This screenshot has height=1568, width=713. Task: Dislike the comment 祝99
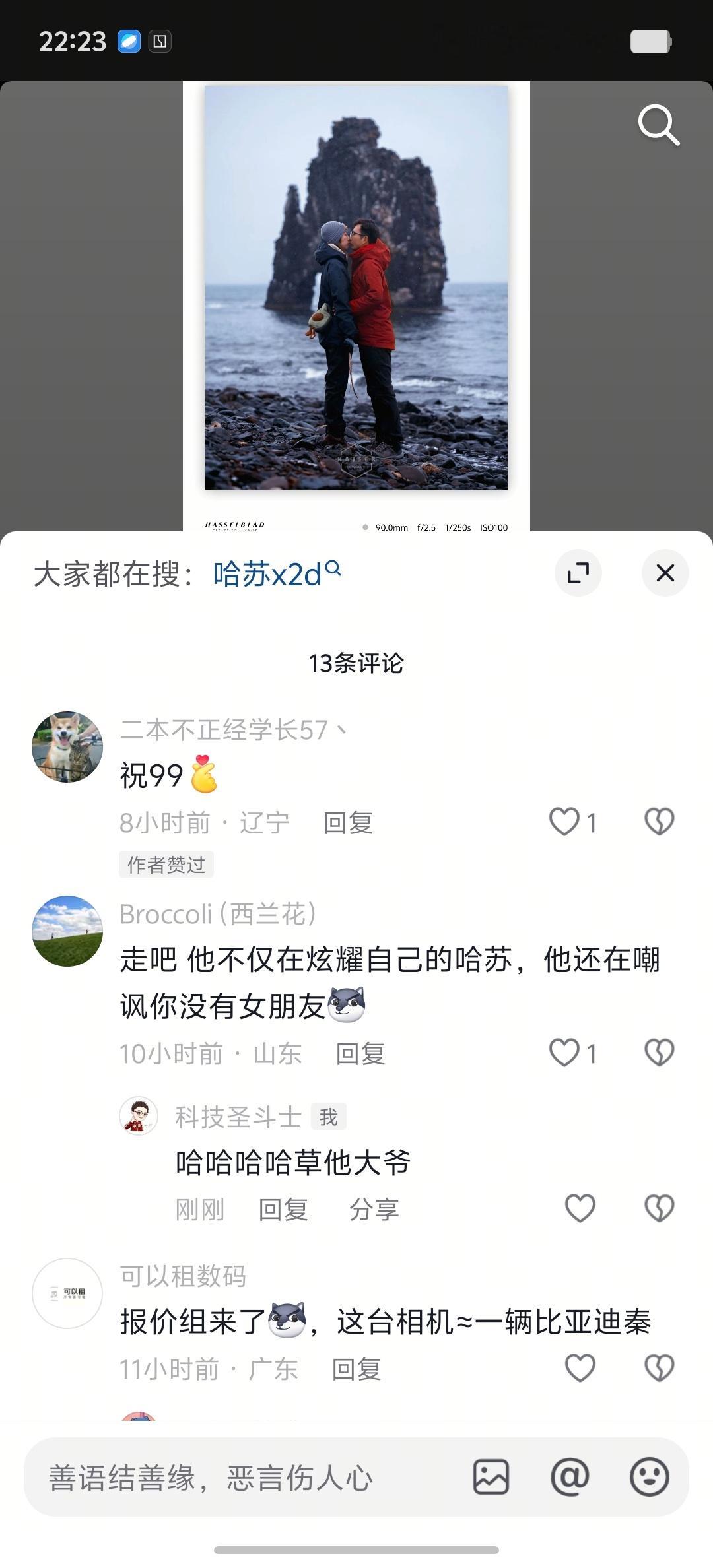(x=659, y=822)
